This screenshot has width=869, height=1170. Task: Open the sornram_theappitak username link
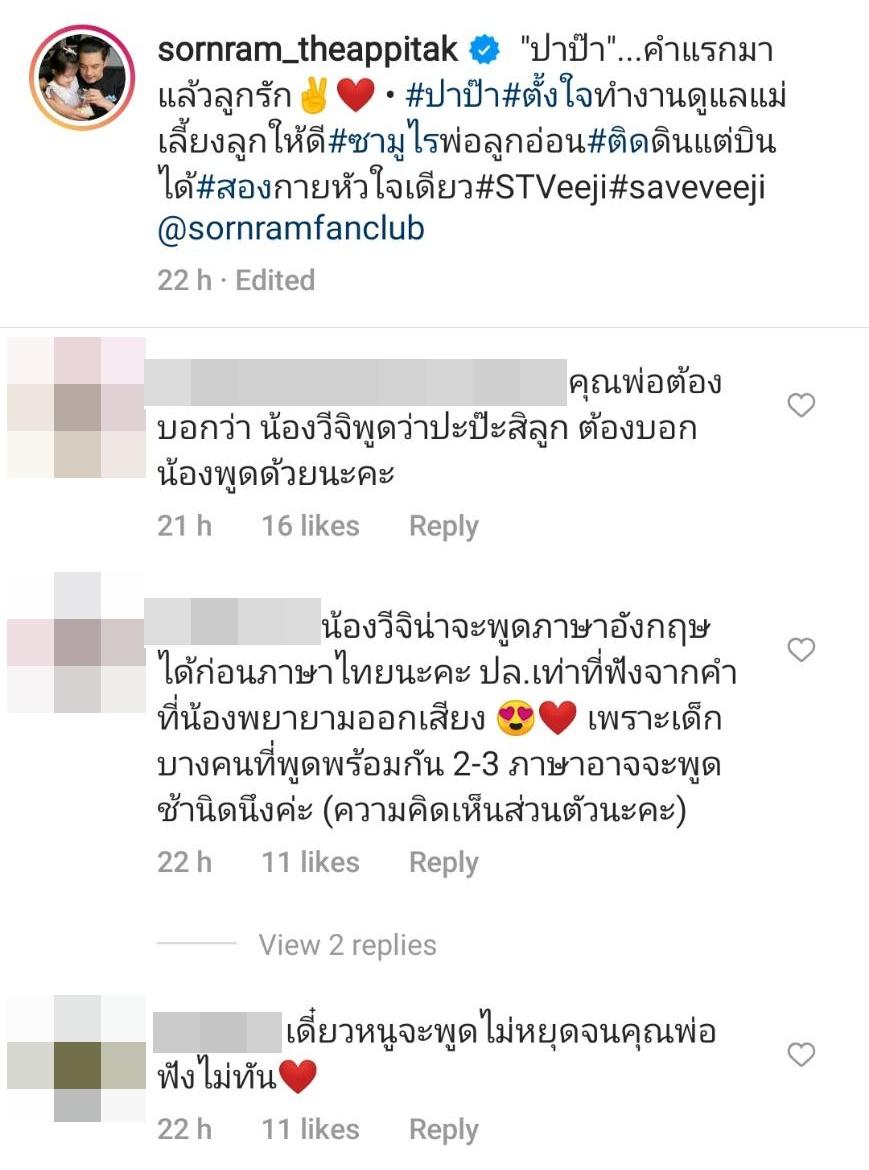[307, 48]
